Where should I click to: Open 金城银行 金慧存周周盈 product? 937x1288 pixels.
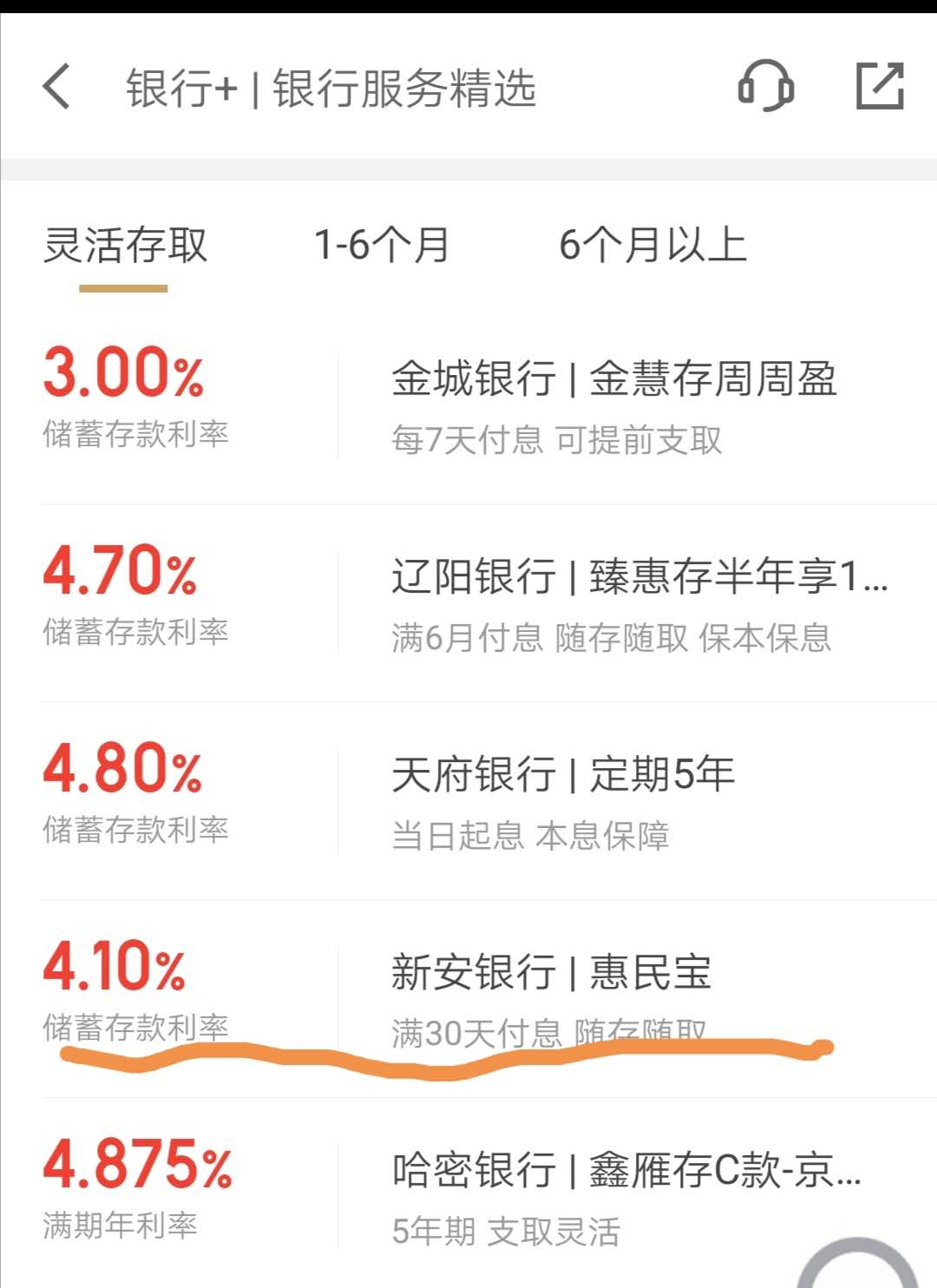(x=613, y=380)
